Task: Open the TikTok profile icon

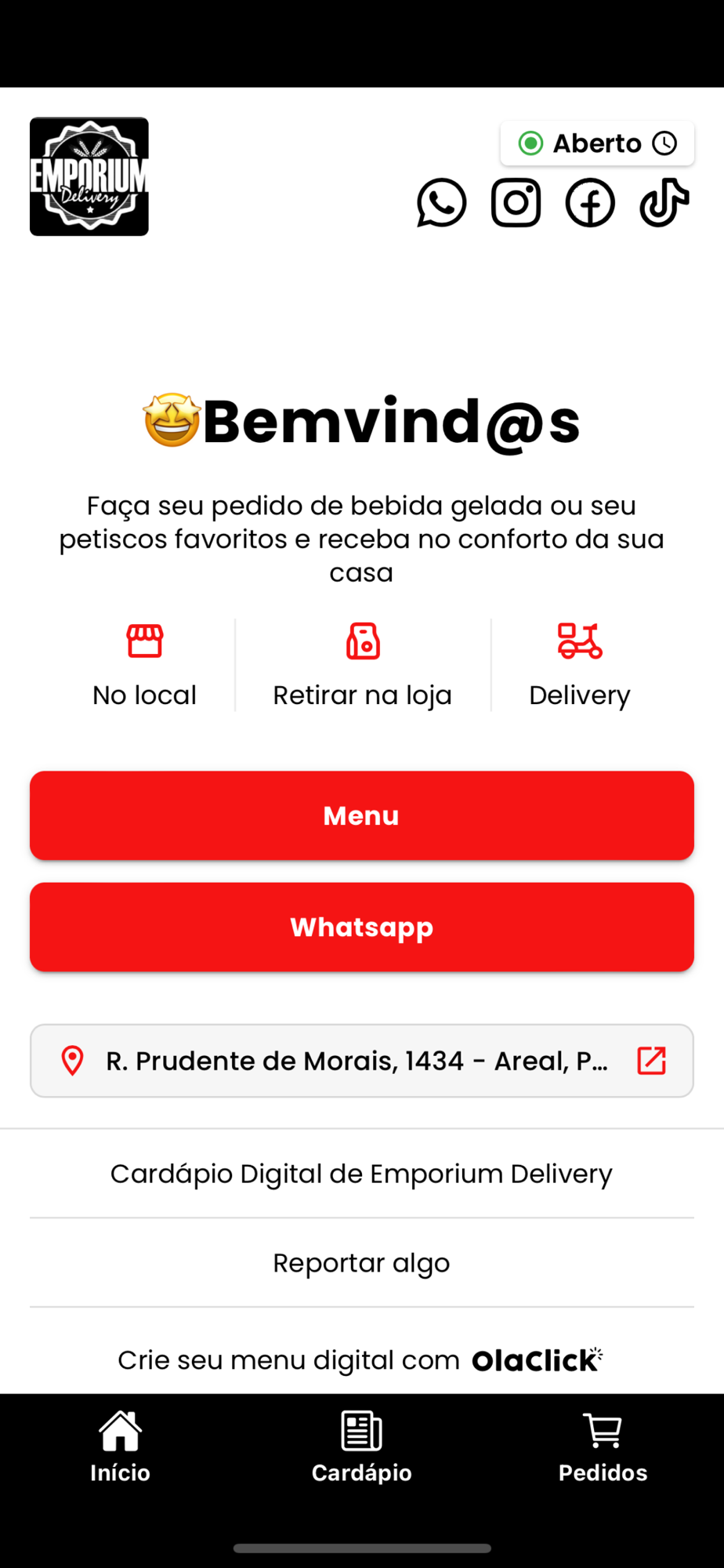Action: pyautogui.click(x=664, y=203)
